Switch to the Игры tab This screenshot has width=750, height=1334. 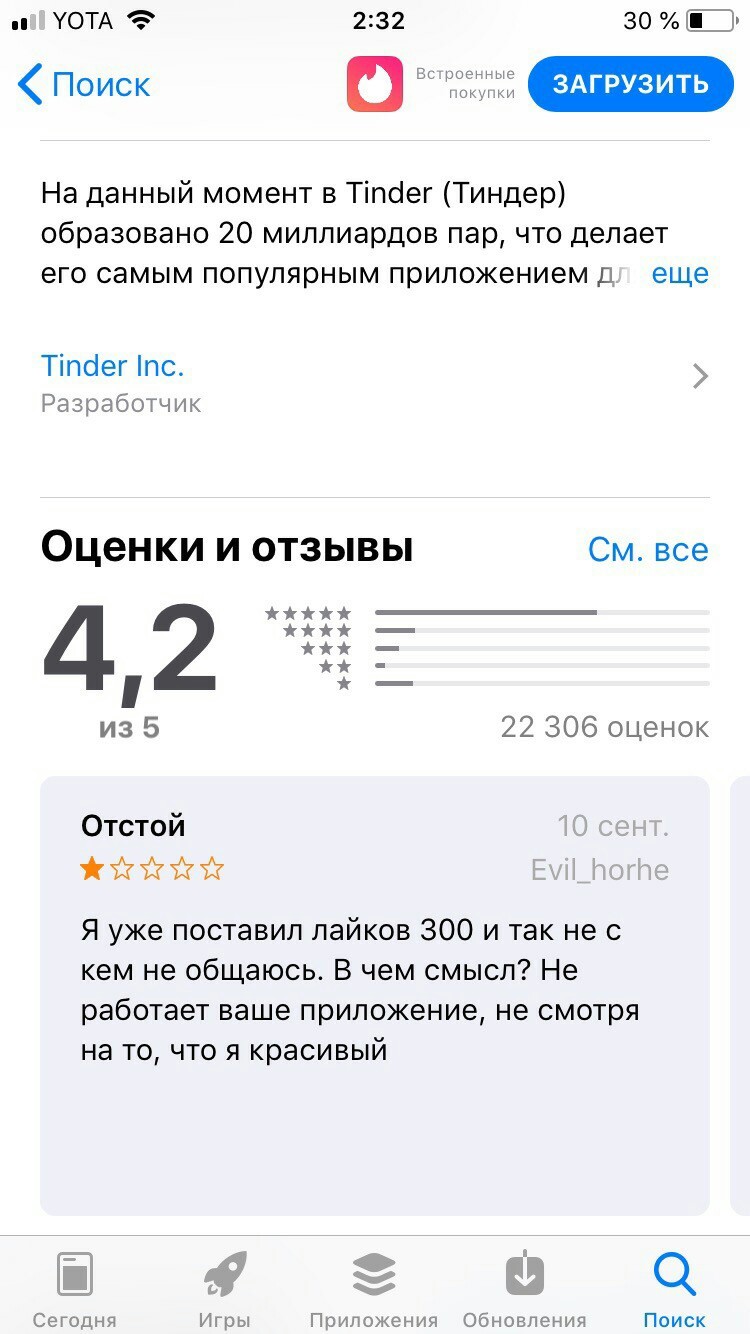tap(224, 1289)
